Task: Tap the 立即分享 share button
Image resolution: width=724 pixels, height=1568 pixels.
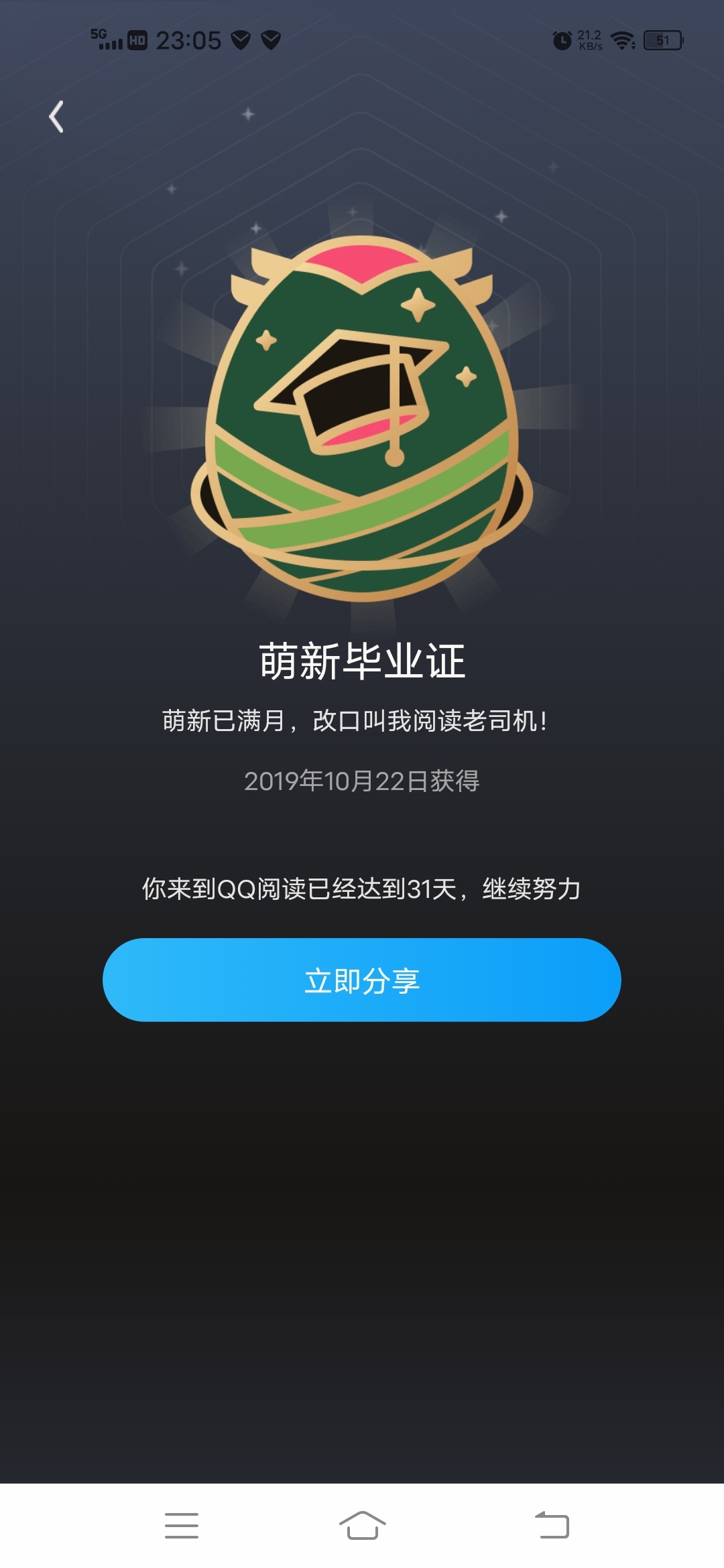Action: tap(362, 980)
